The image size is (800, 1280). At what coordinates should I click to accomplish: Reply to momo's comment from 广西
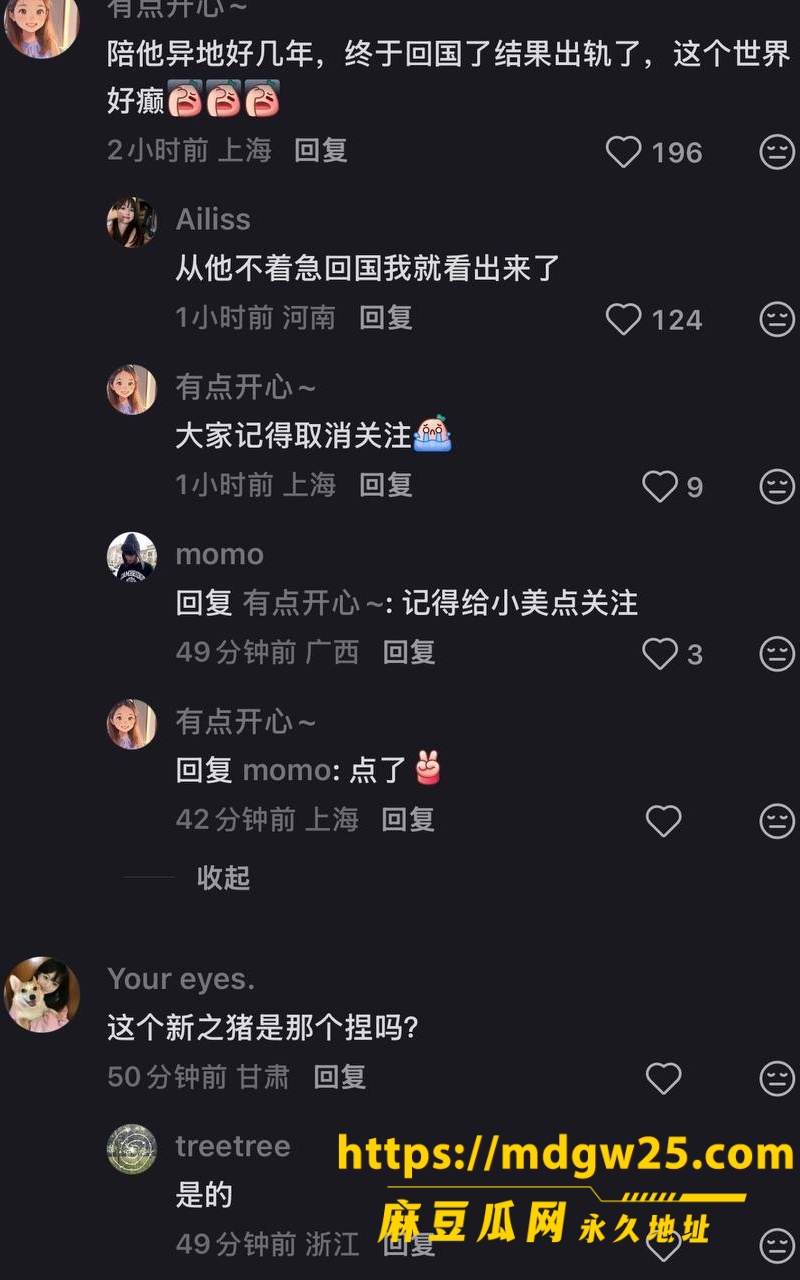[x=409, y=653]
